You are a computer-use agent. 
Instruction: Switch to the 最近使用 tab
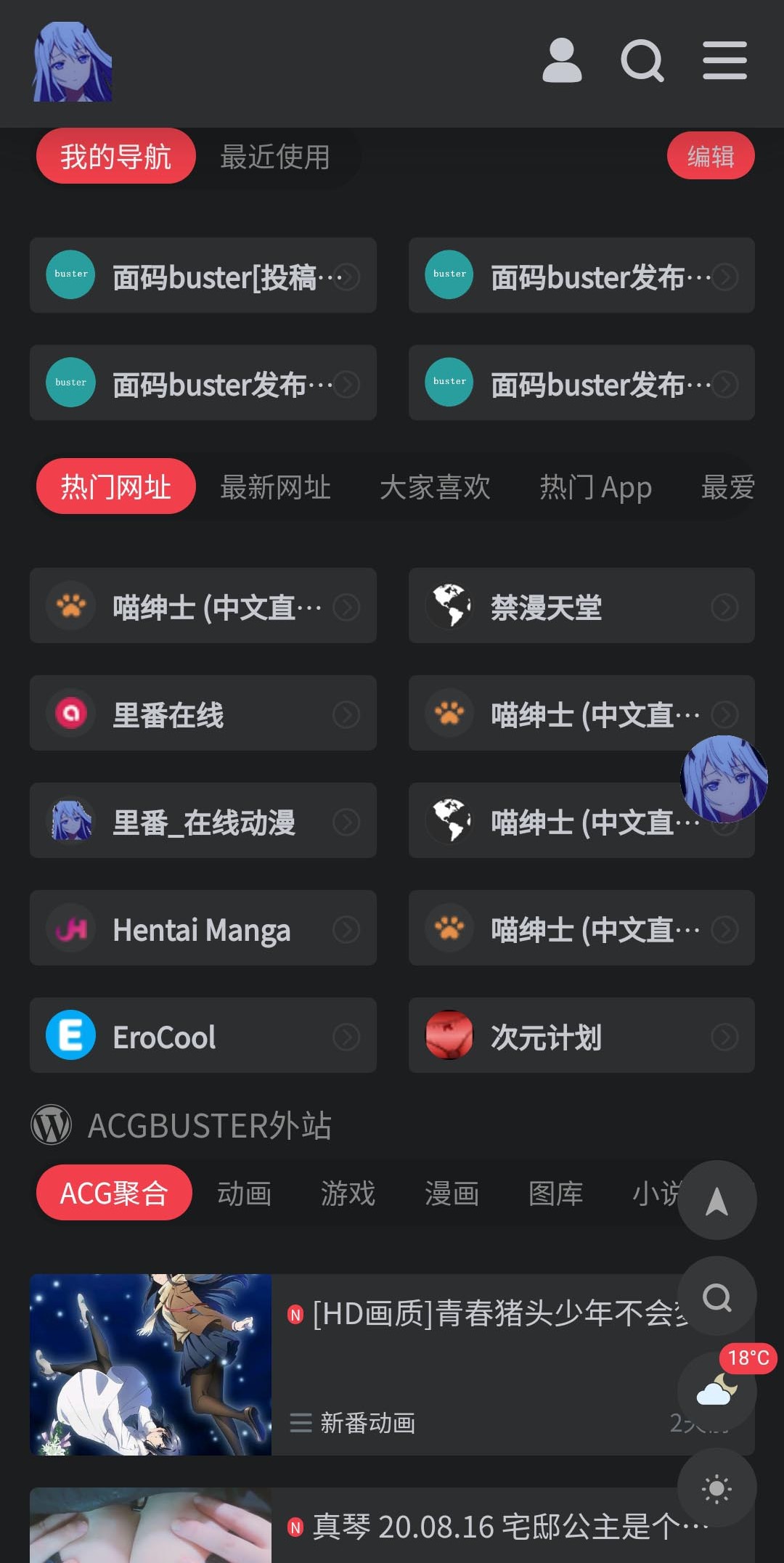[275, 157]
